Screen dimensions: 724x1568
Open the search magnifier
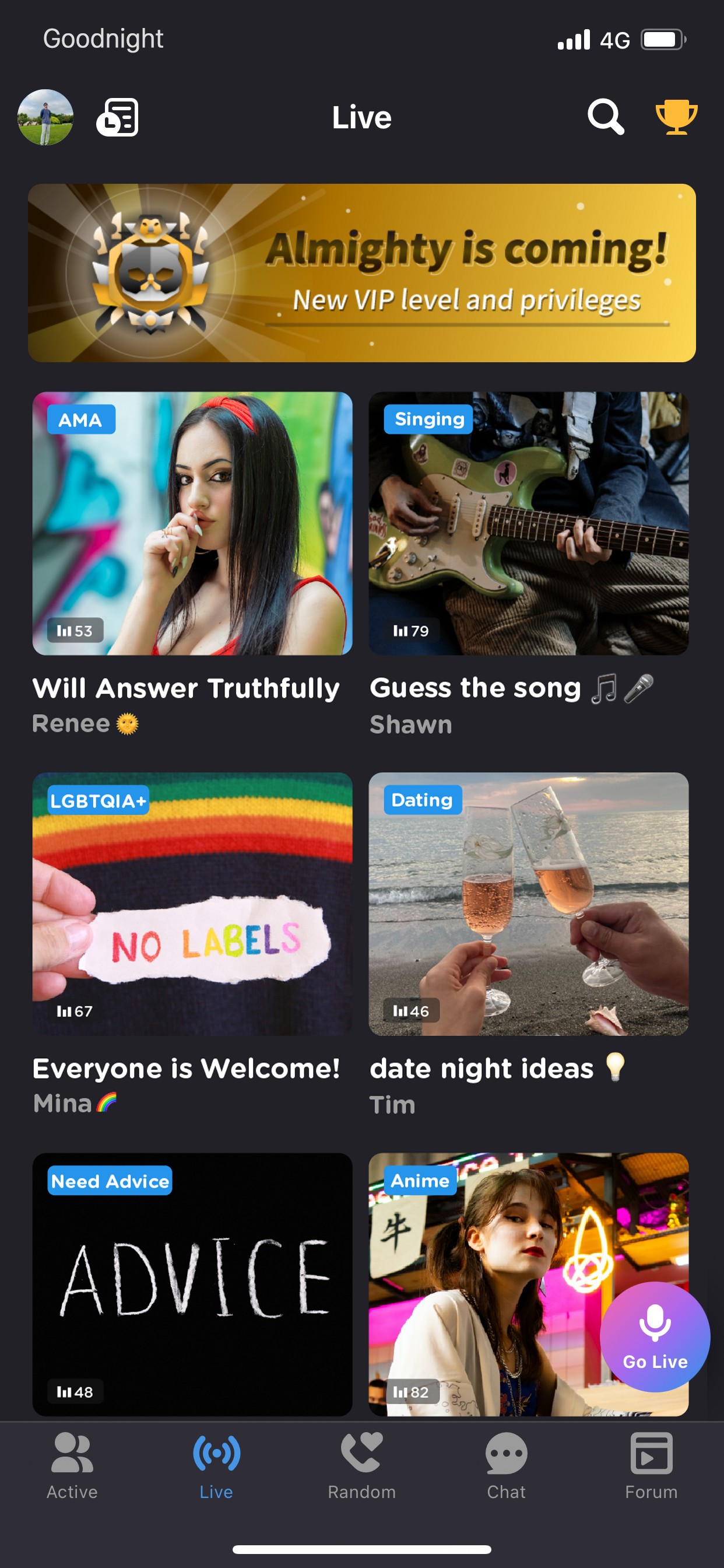605,117
